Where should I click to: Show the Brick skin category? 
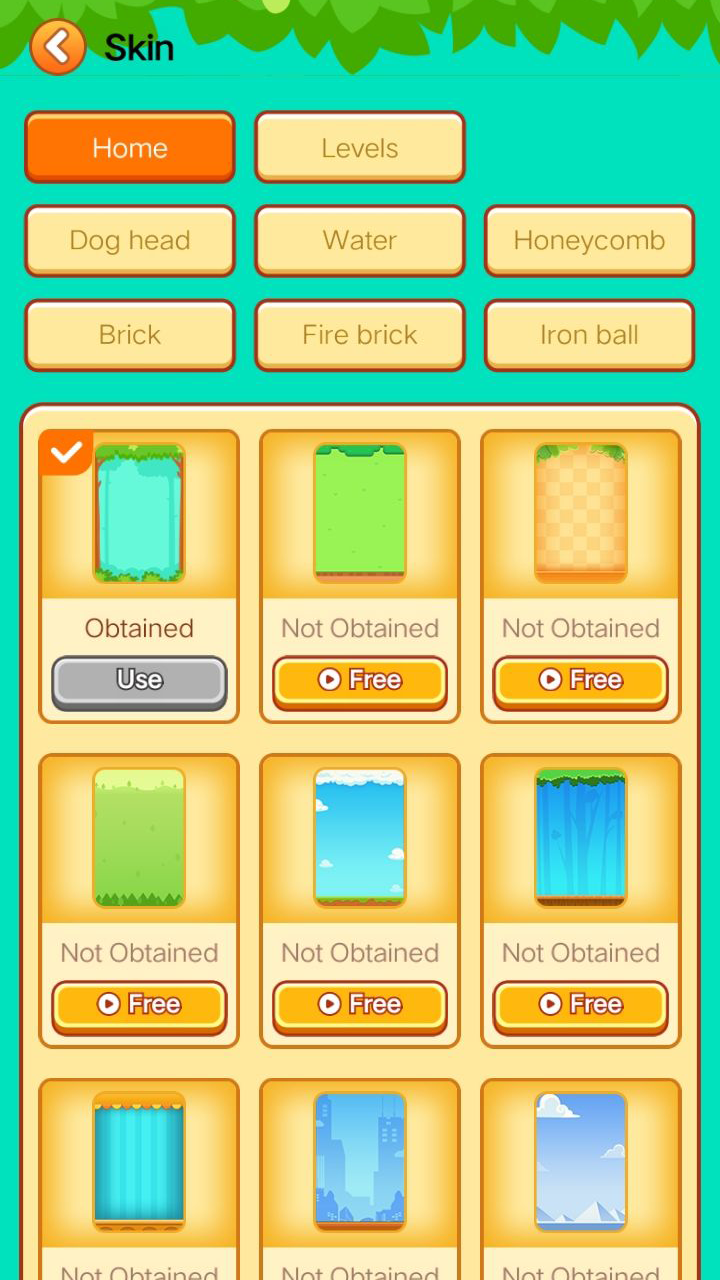[130, 335]
